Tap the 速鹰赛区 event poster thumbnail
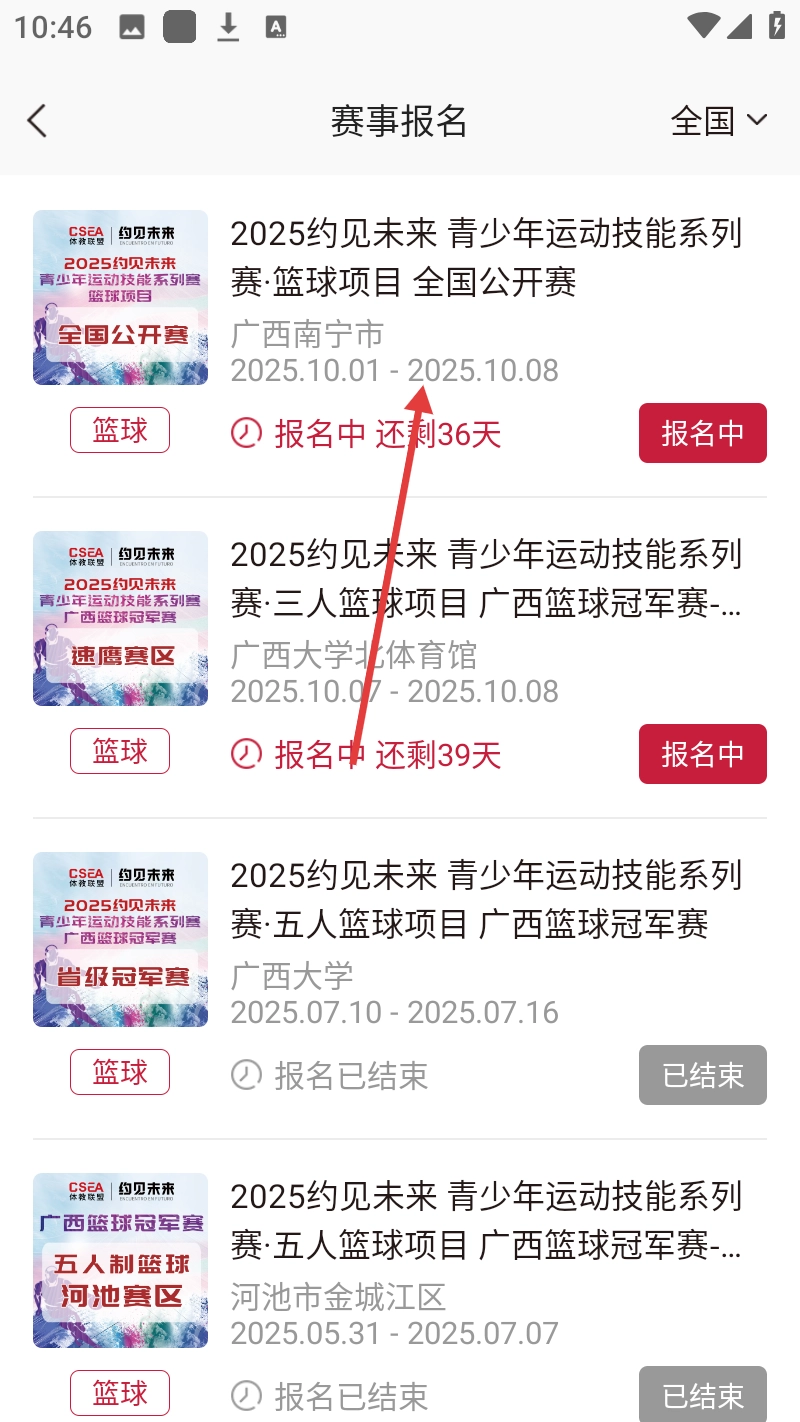Screen dimensions: 800x1422 120,619
